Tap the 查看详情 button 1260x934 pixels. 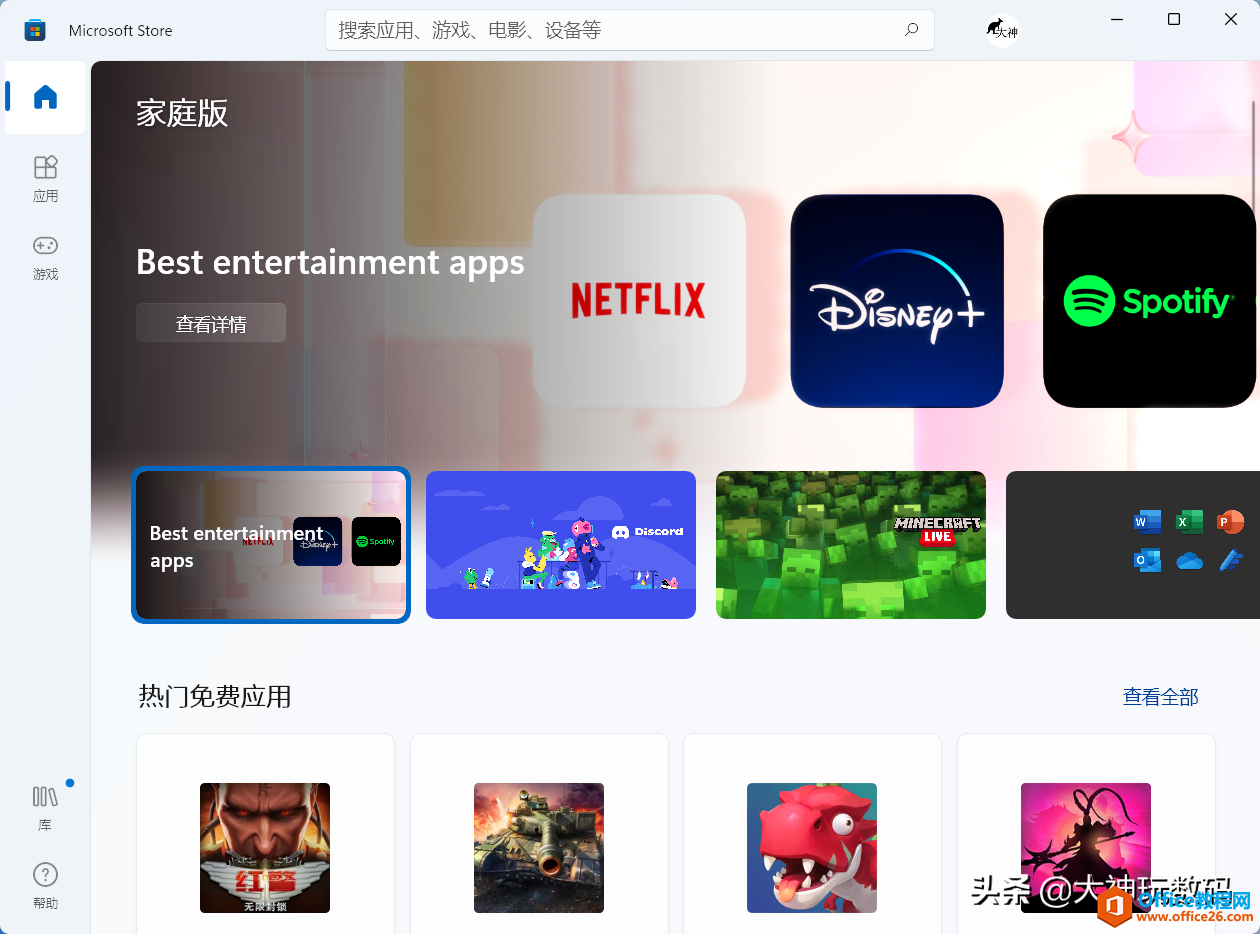point(211,323)
